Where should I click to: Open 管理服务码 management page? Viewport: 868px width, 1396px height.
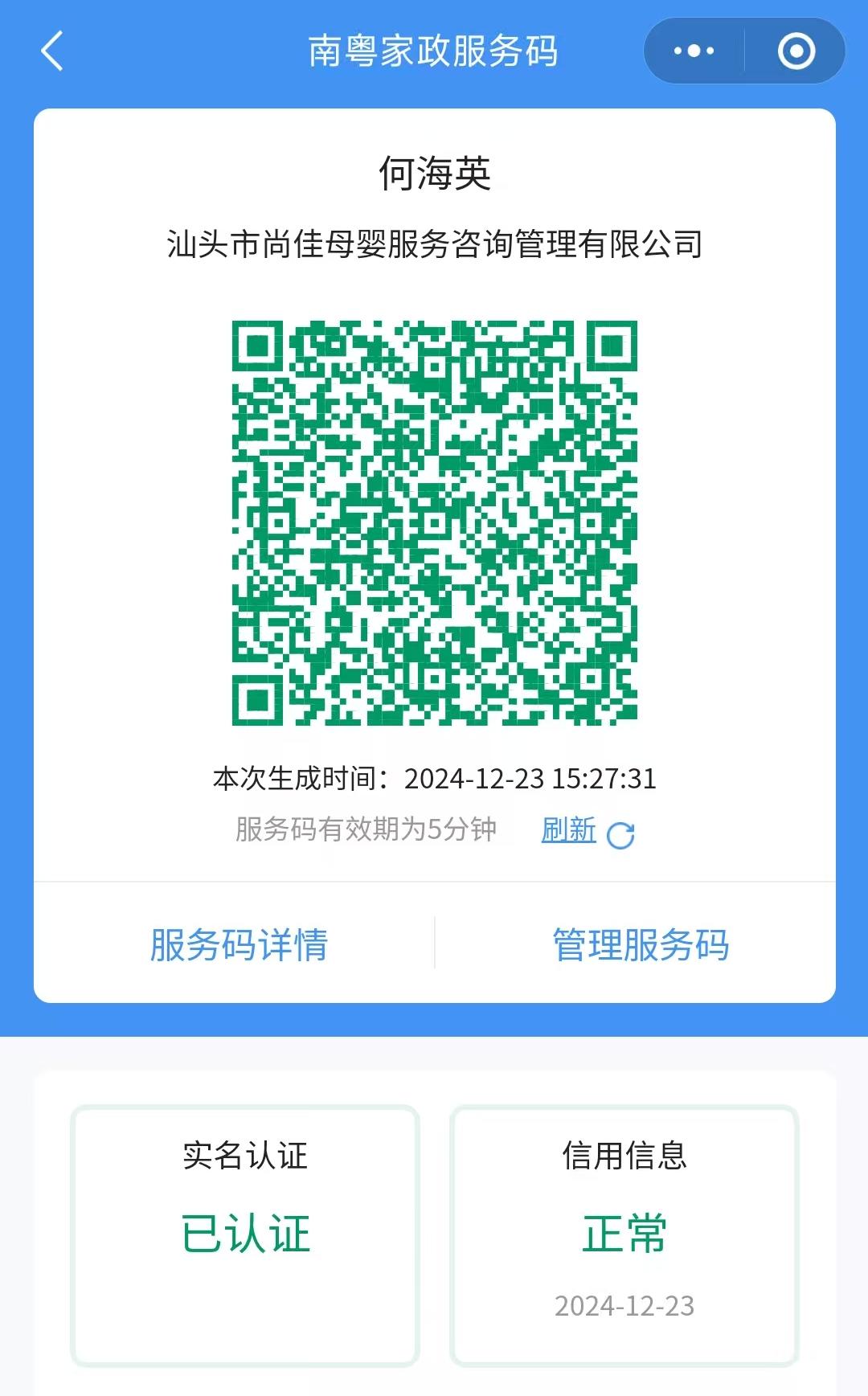[641, 945]
